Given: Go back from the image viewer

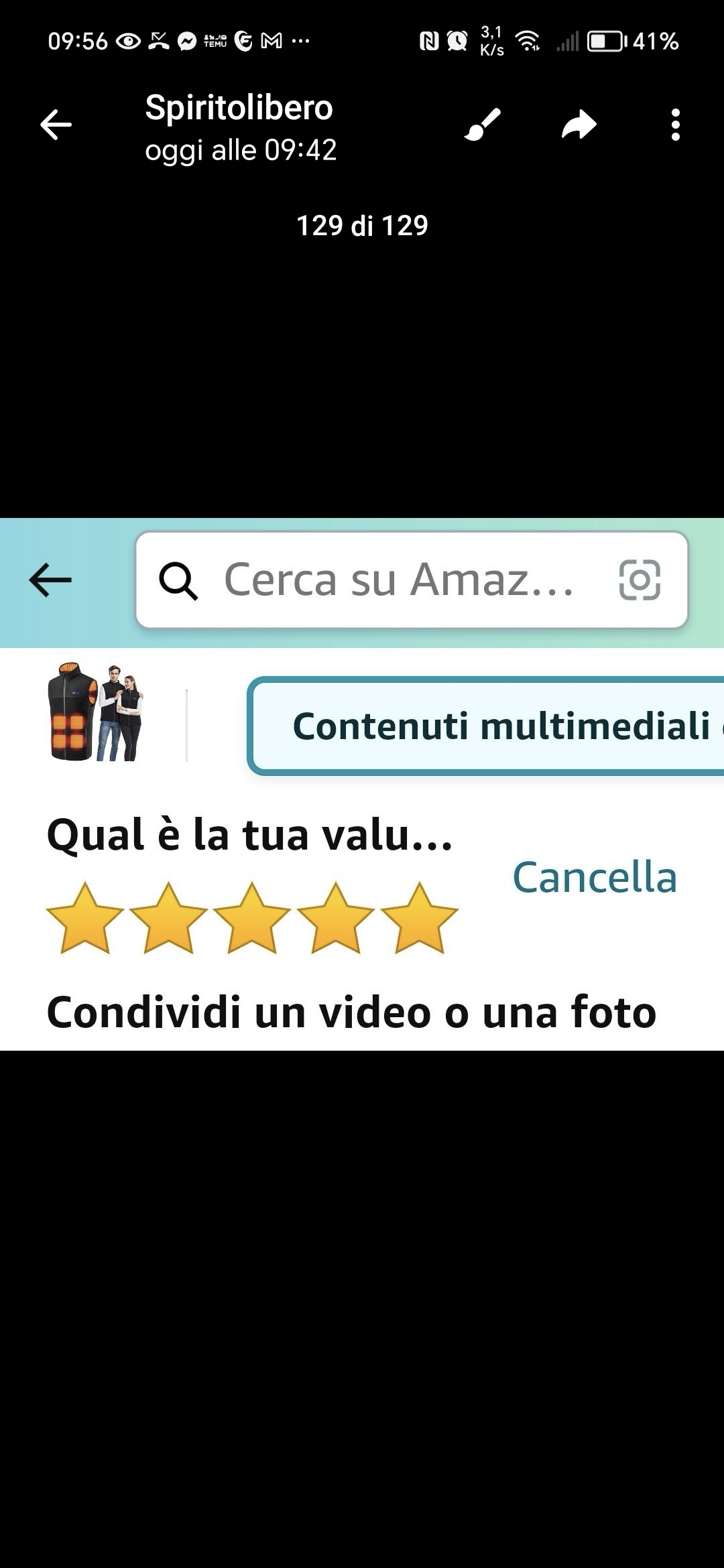Looking at the screenshot, I should tap(56, 125).
